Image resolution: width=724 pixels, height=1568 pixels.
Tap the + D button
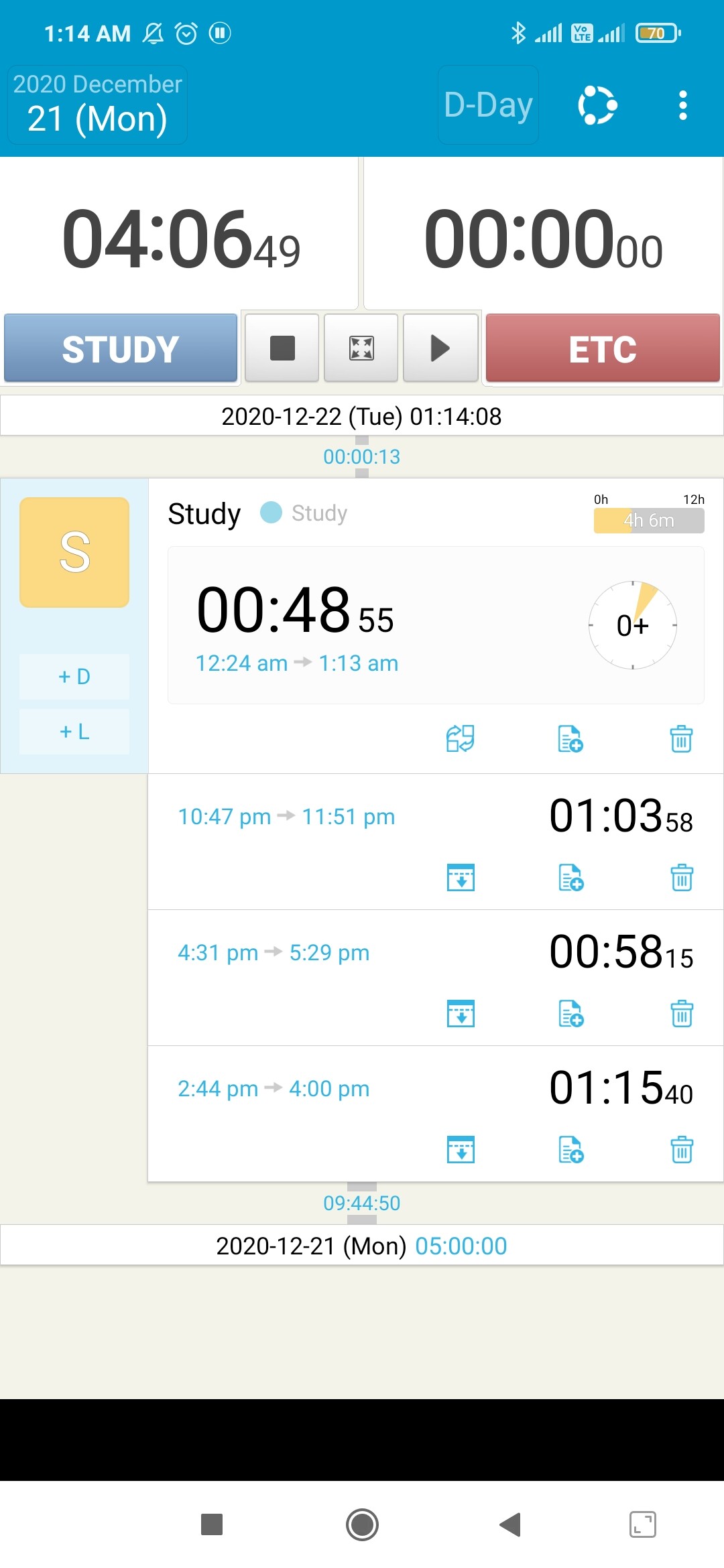point(74,677)
